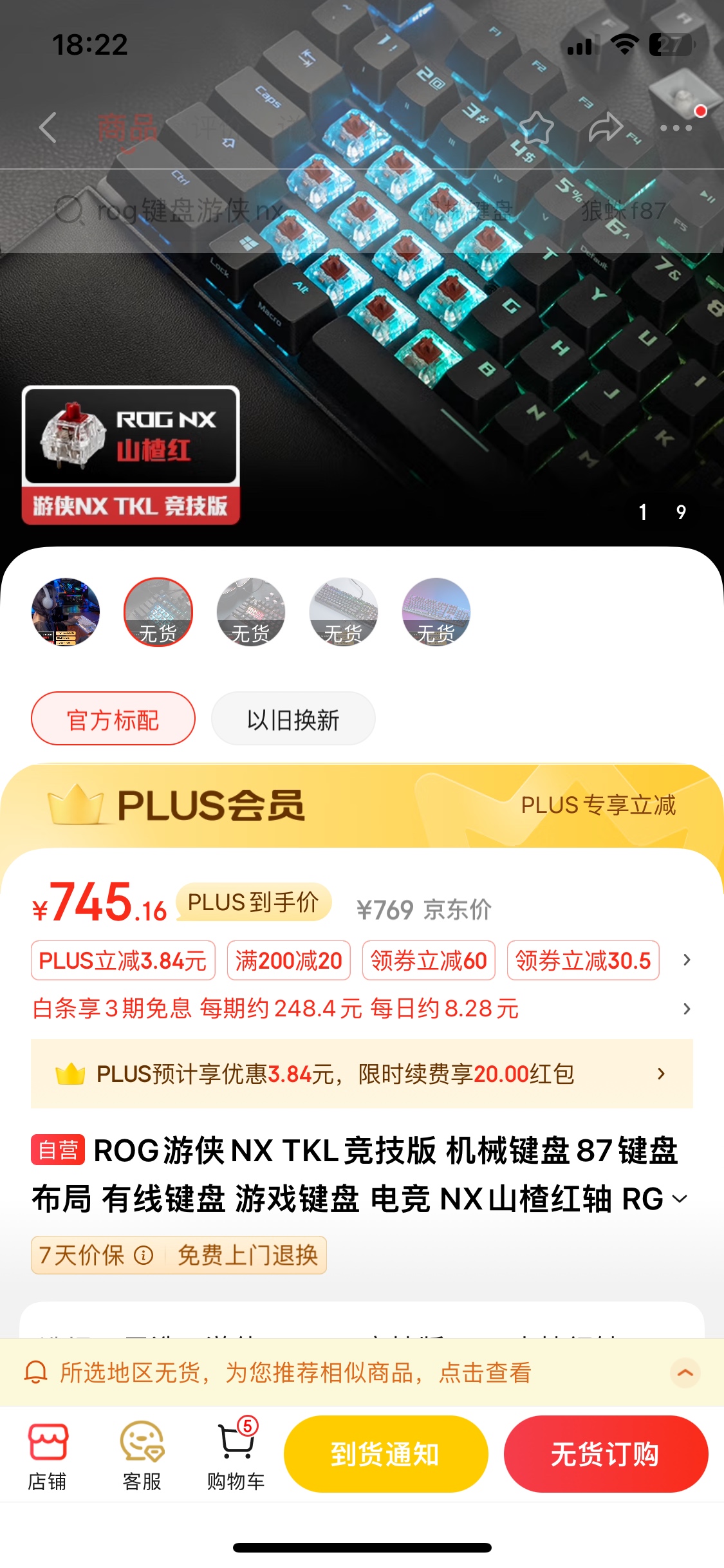Expand the full product title
The image size is (724, 1568).
pos(680,1199)
